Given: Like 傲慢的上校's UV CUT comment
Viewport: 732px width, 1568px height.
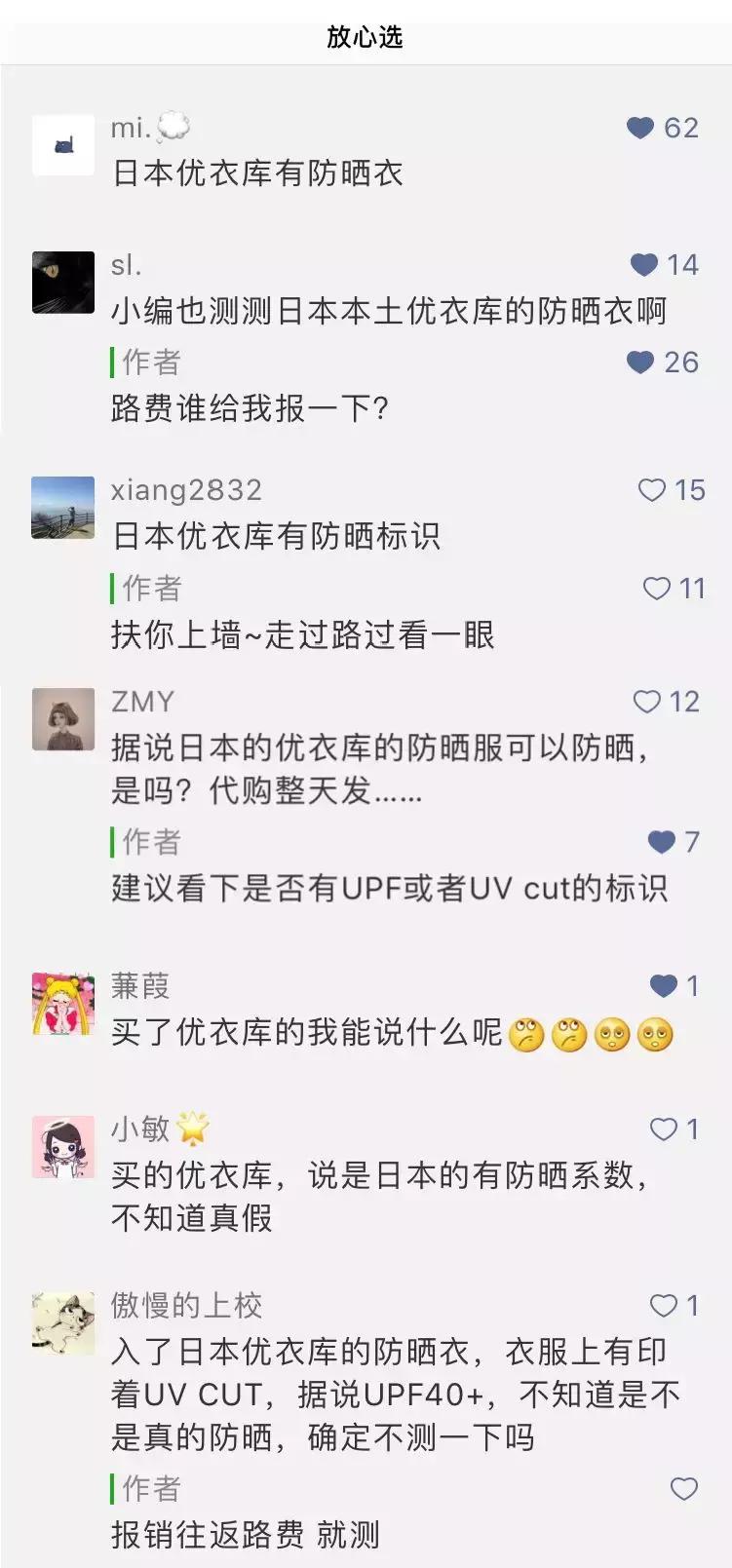Looking at the screenshot, I should click(x=666, y=1303).
